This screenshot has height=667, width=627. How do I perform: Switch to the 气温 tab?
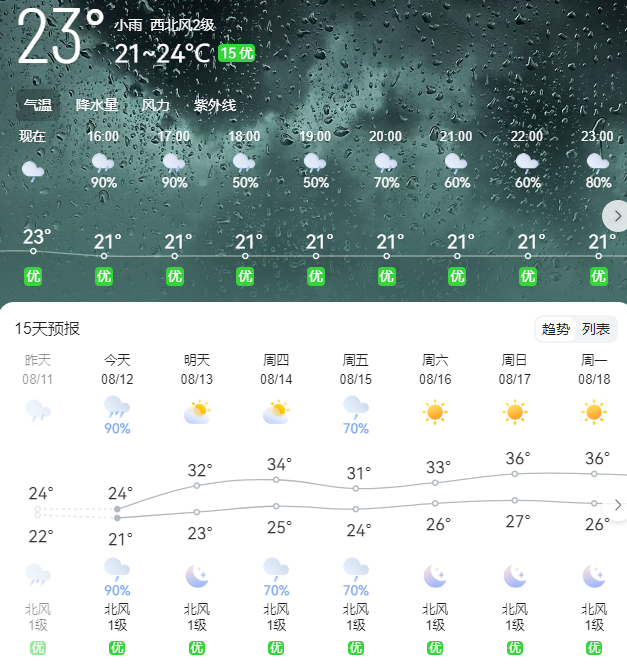pyautogui.click(x=38, y=105)
